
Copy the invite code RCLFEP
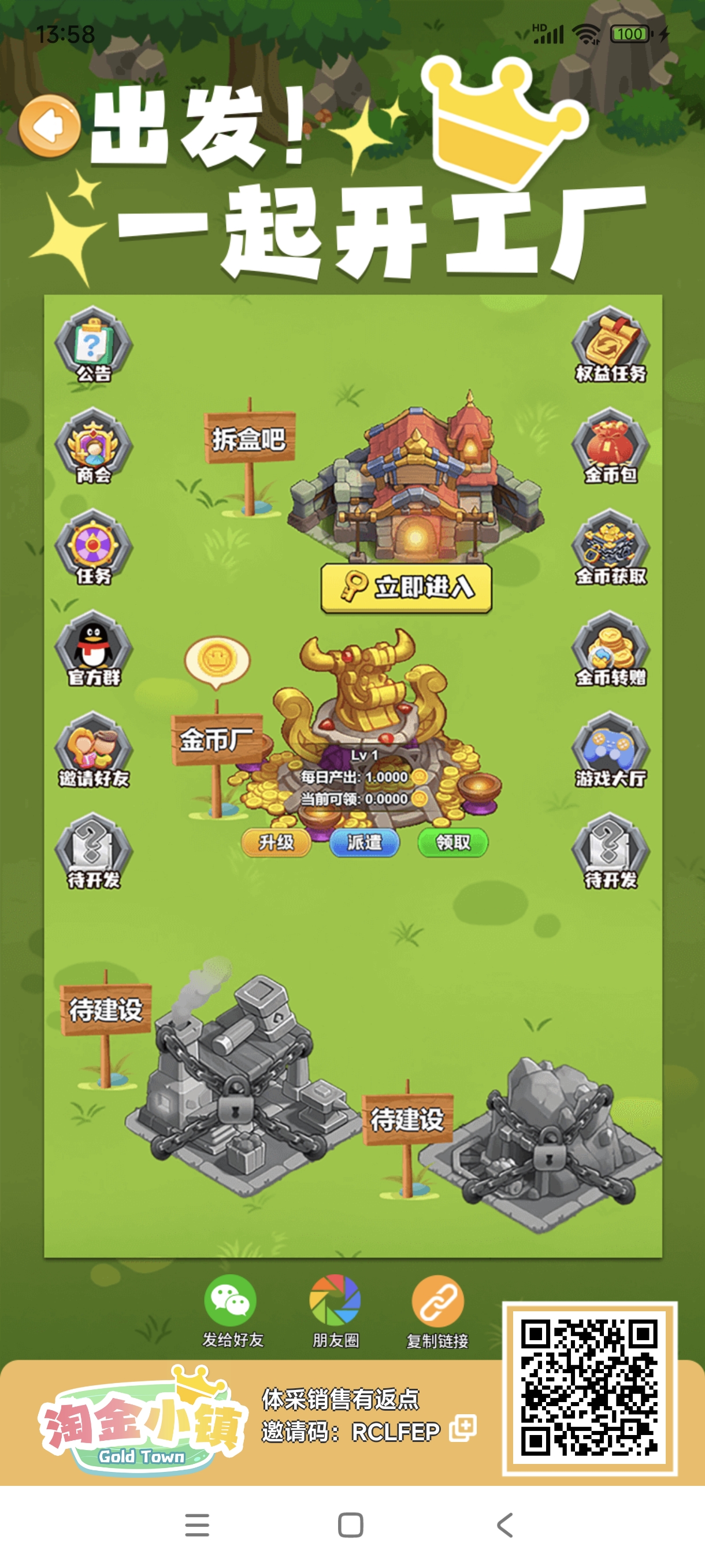[463, 1428]
